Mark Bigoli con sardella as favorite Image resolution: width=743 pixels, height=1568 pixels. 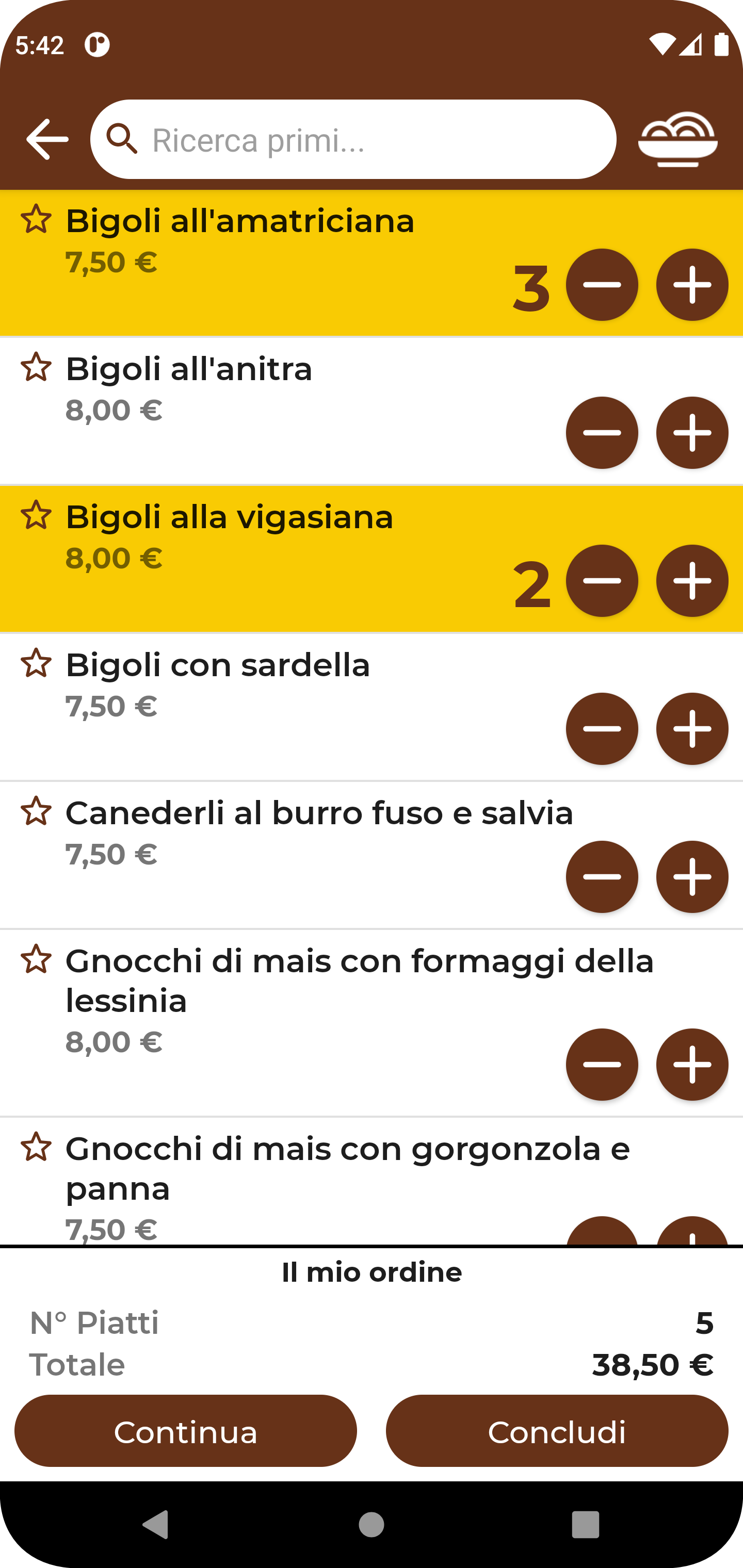pos(36,663)
